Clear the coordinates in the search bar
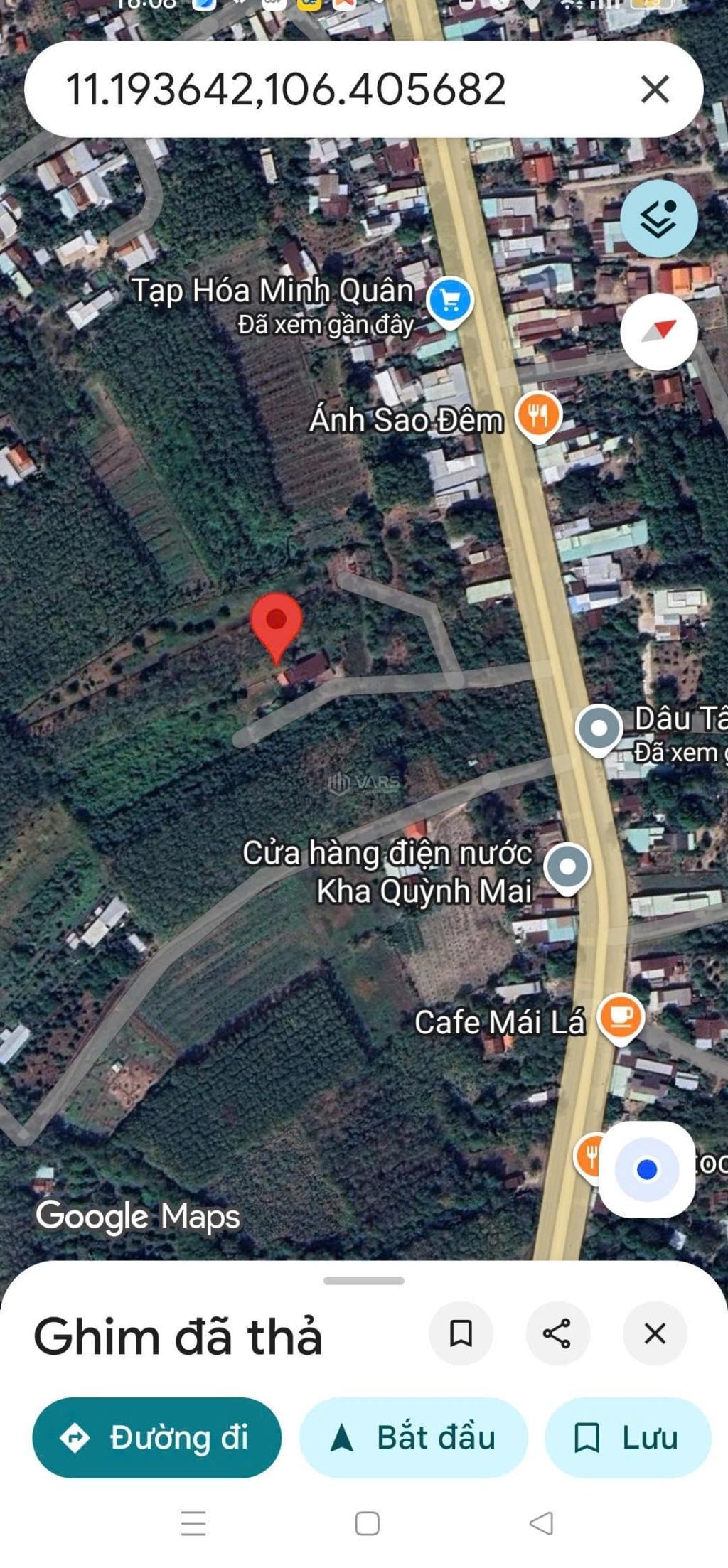 pos(654,90)
